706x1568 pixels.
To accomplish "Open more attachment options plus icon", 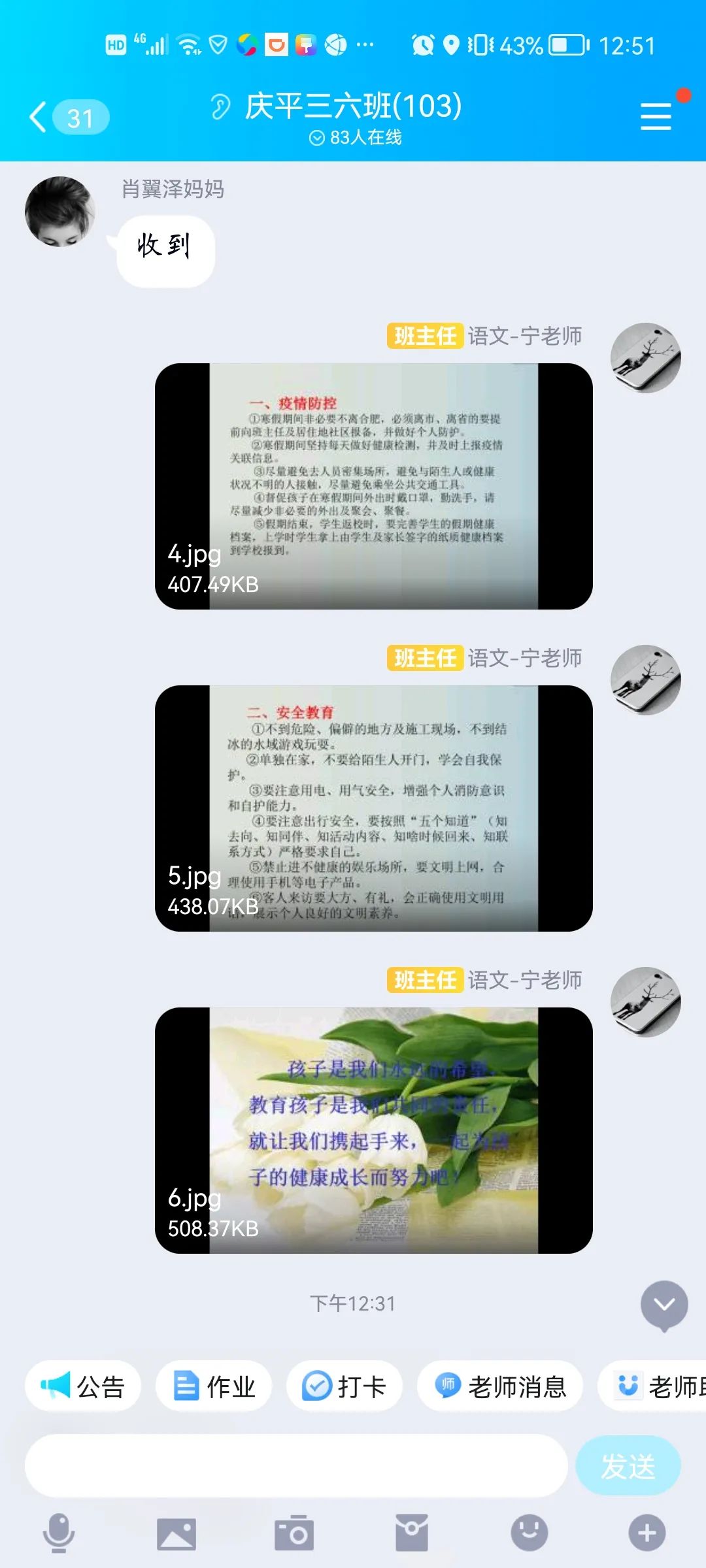I will coord(647,1533).
